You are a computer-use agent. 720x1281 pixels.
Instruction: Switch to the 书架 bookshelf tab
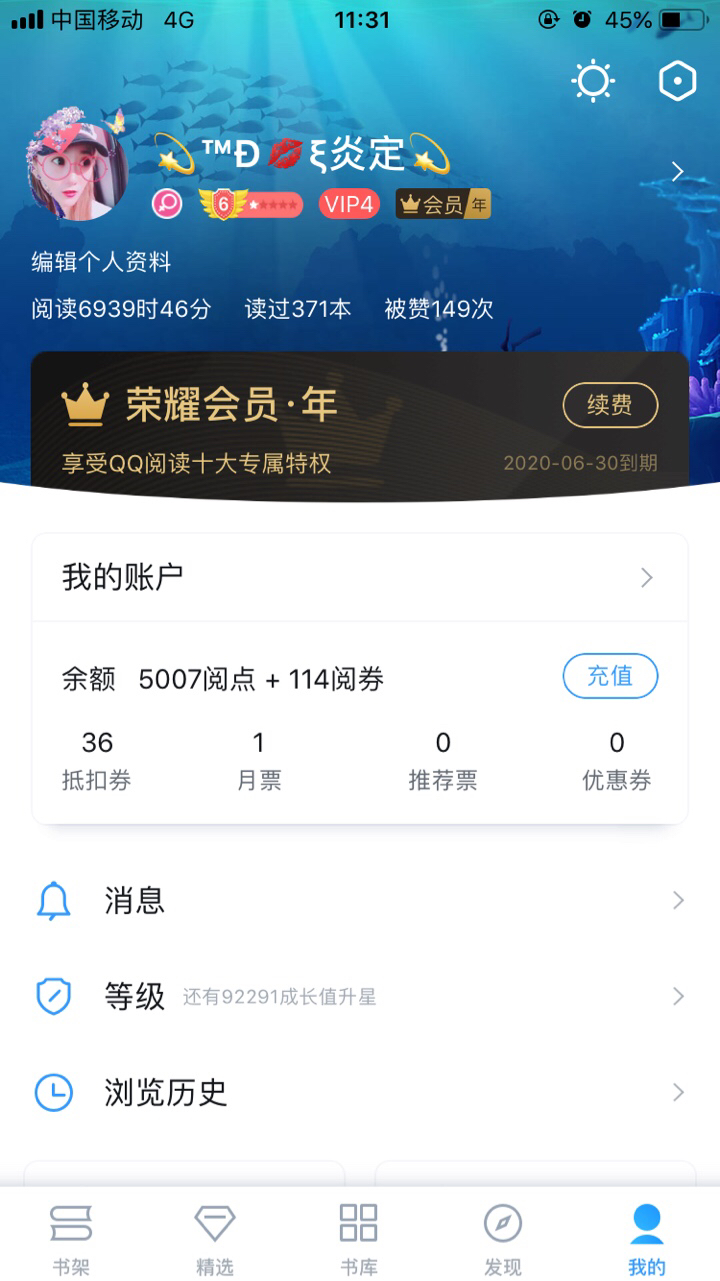[x=71, y=1239]
